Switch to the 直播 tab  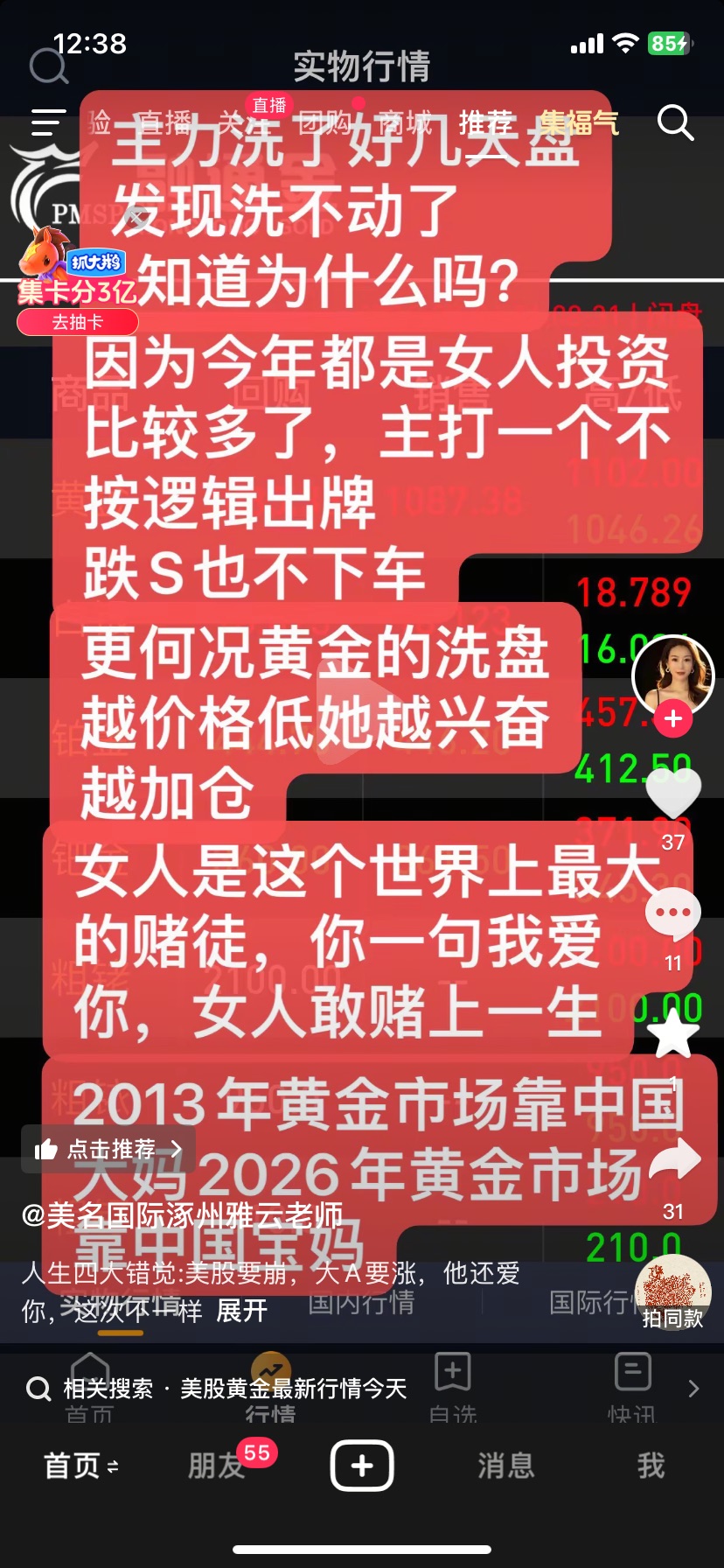coord(164,122)
